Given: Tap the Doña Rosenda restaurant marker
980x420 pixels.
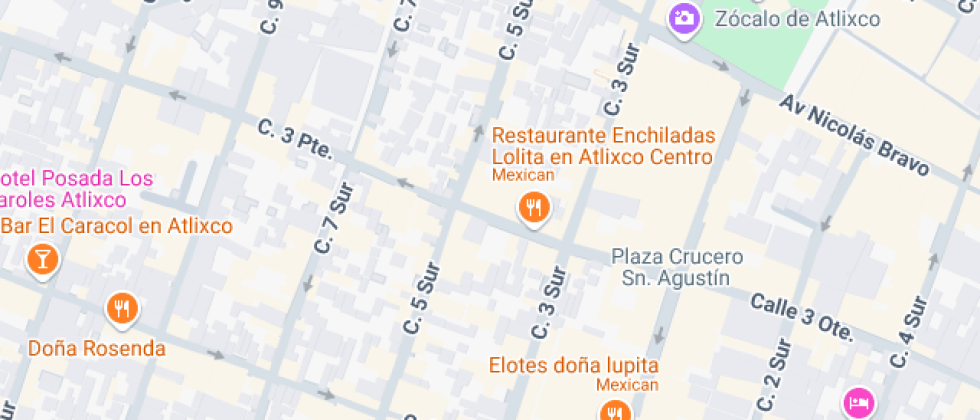Looking at the screenshot, I should click(x=121, y=307).
